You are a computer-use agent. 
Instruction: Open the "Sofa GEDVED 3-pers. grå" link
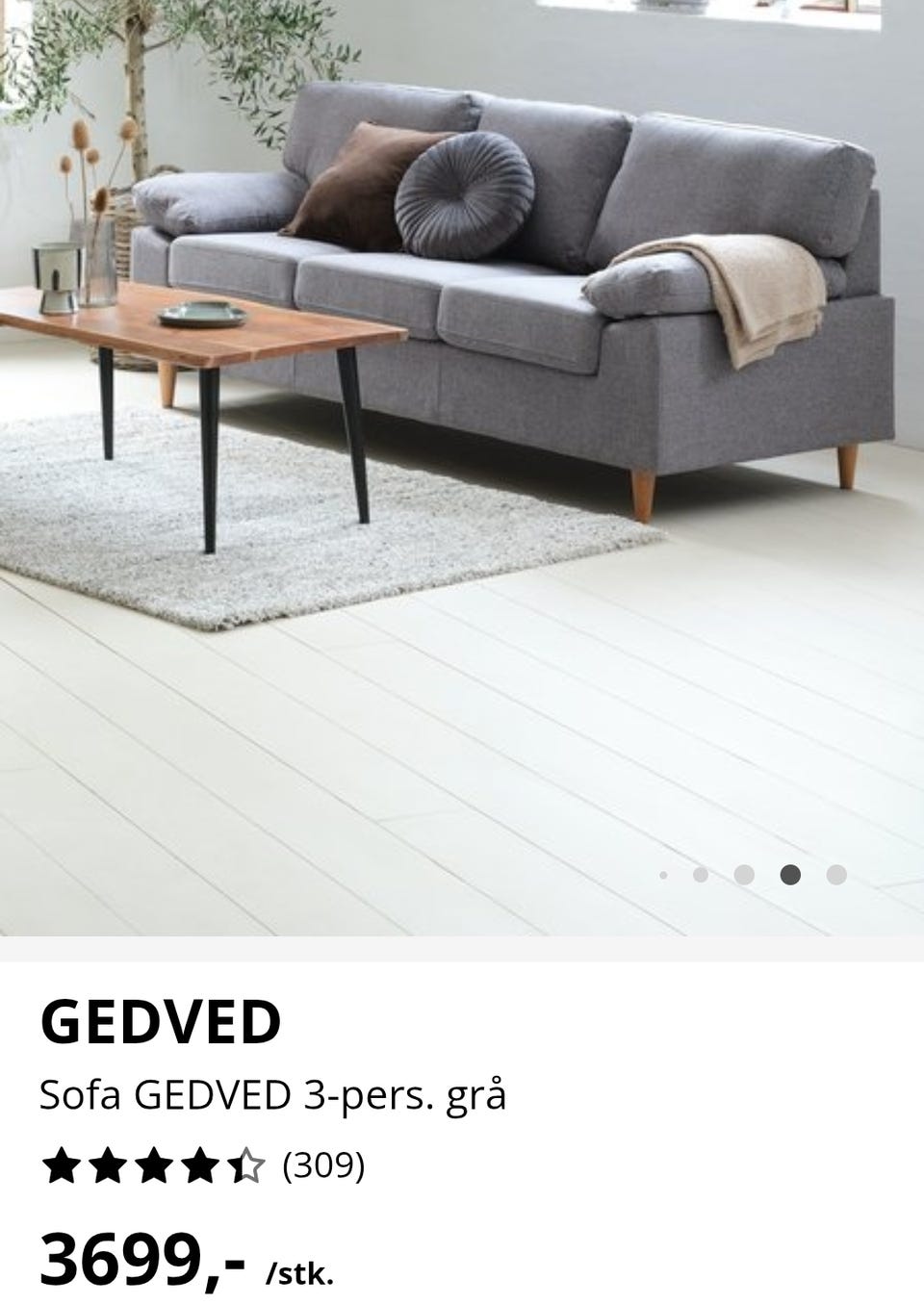coord(272,1093)
